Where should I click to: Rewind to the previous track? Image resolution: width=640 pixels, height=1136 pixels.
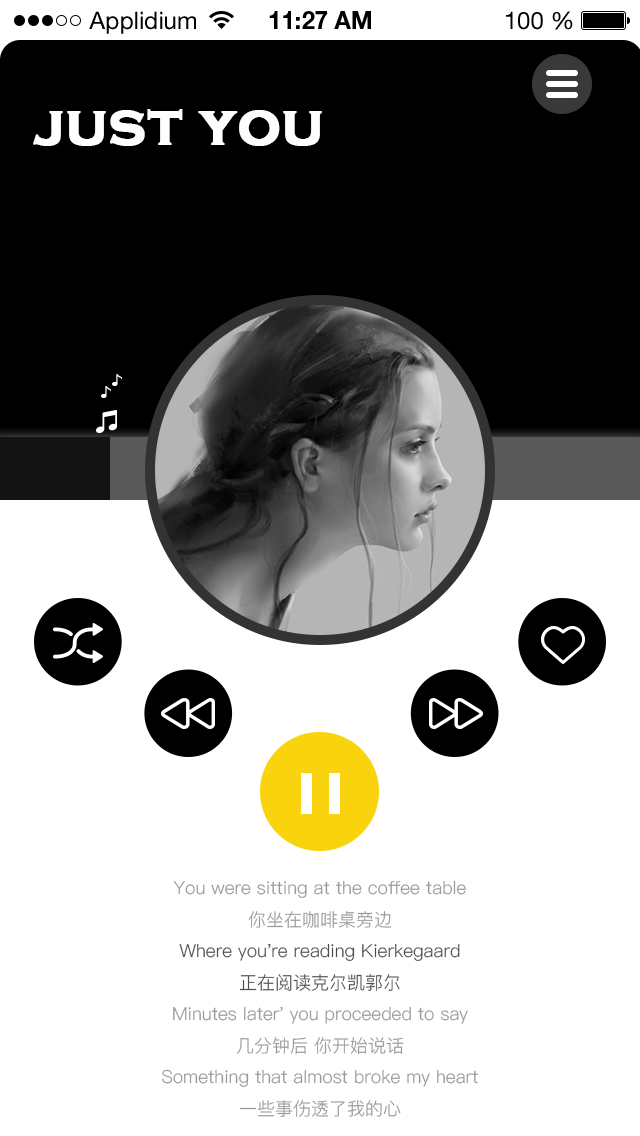click(x=188, y=713)
